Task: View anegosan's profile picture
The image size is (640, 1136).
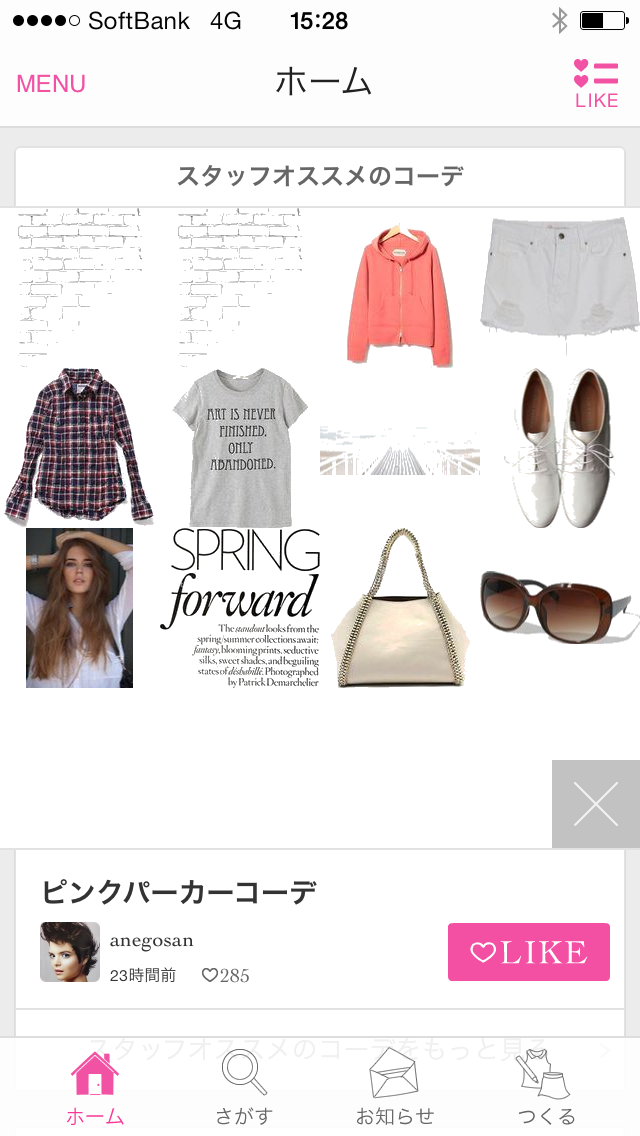Action: [x=70, y=952]
